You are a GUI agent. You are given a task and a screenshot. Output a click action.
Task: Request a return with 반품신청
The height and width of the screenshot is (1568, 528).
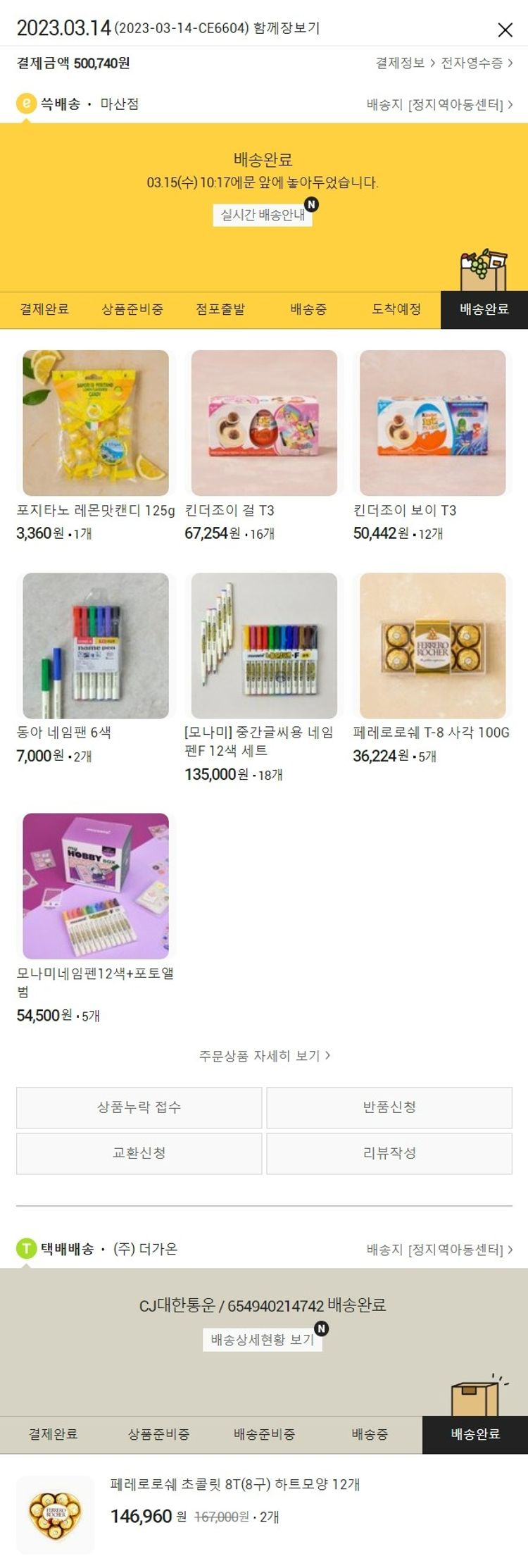coord(389,1107)
